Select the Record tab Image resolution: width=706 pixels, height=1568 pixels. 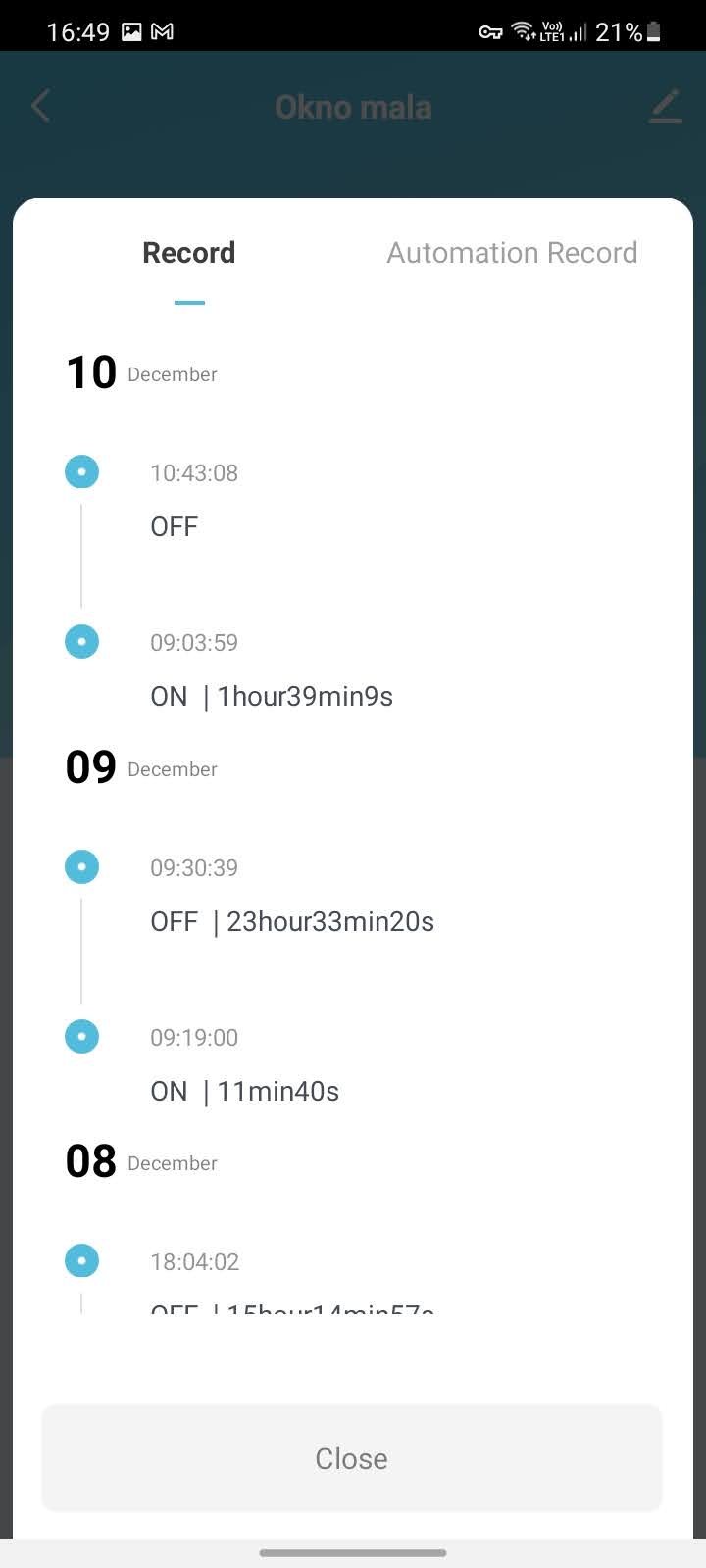[x=189, y=253]
